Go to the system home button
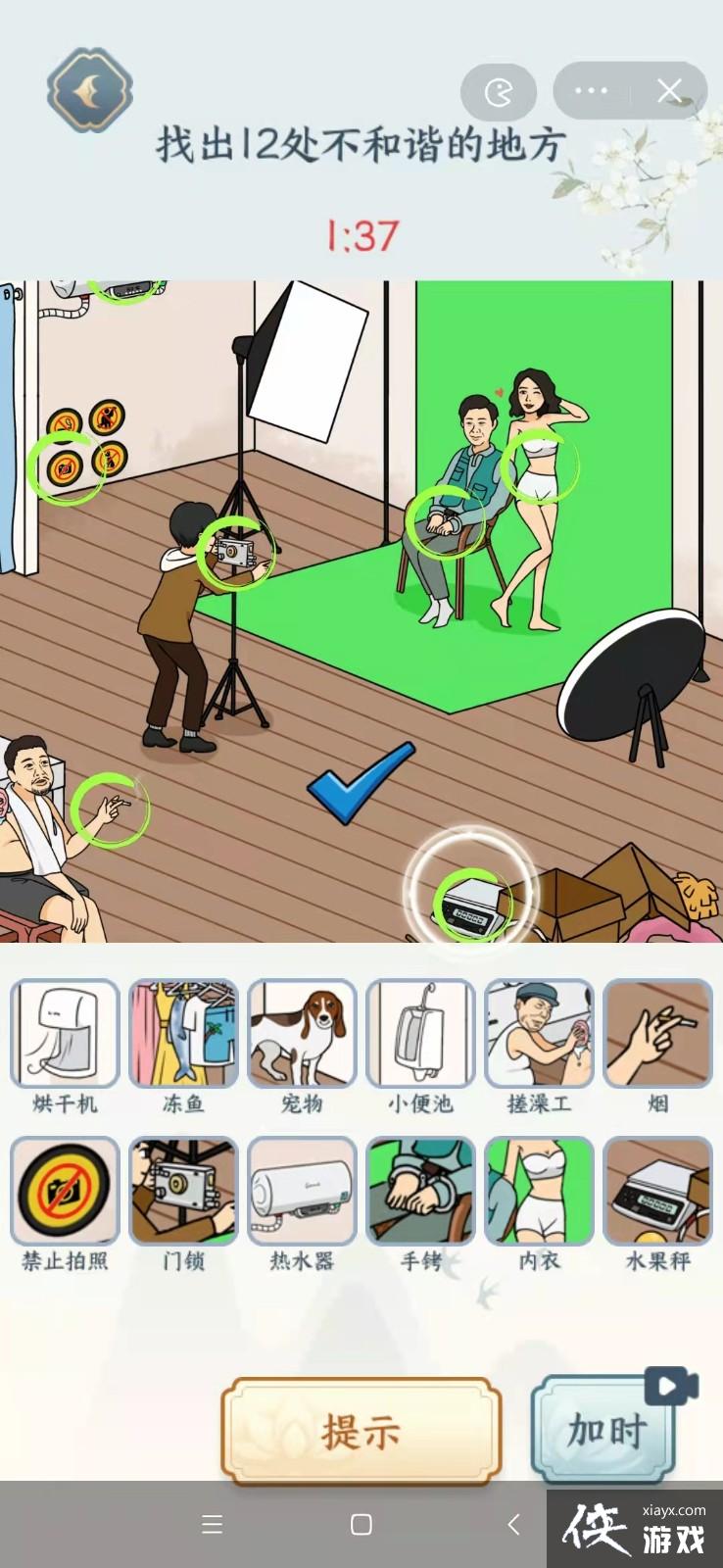 (361, 1524)
